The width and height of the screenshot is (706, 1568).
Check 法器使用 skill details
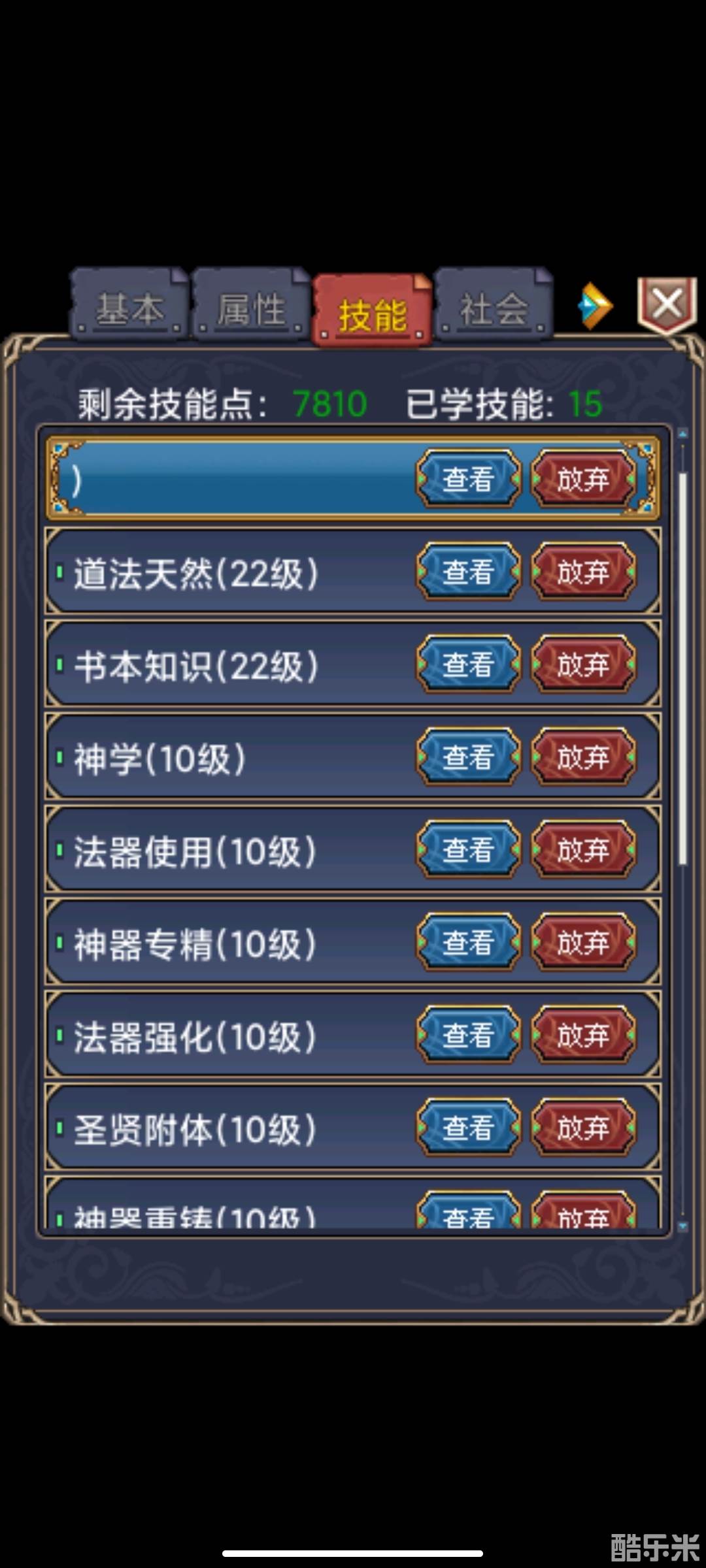click(468, 851)
